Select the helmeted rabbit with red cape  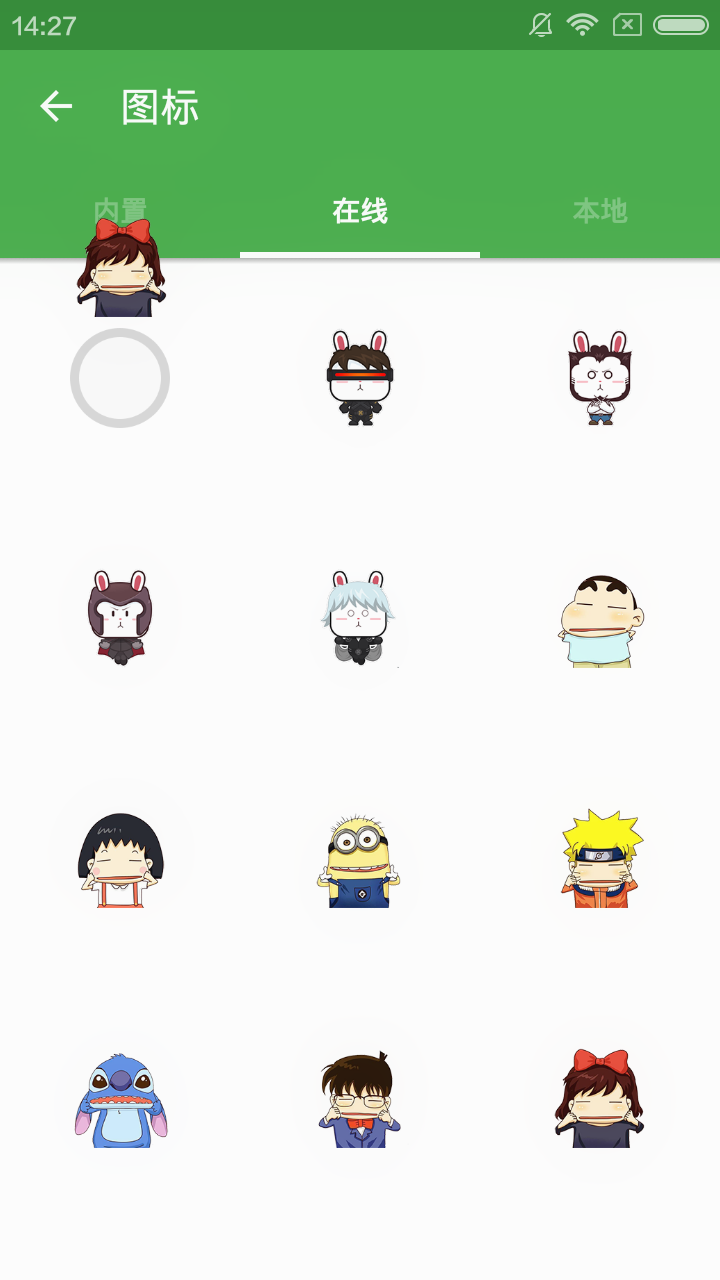120,618
